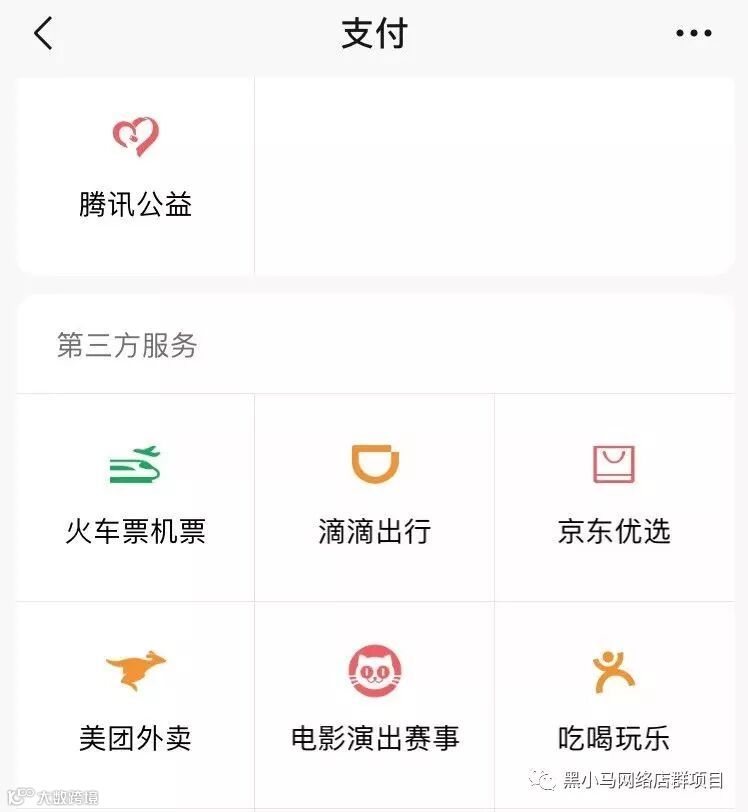Open 京东优选 shopping
The height and width of the screenshot is (812, 748).
pyautogui.click(x=614, y=495)
